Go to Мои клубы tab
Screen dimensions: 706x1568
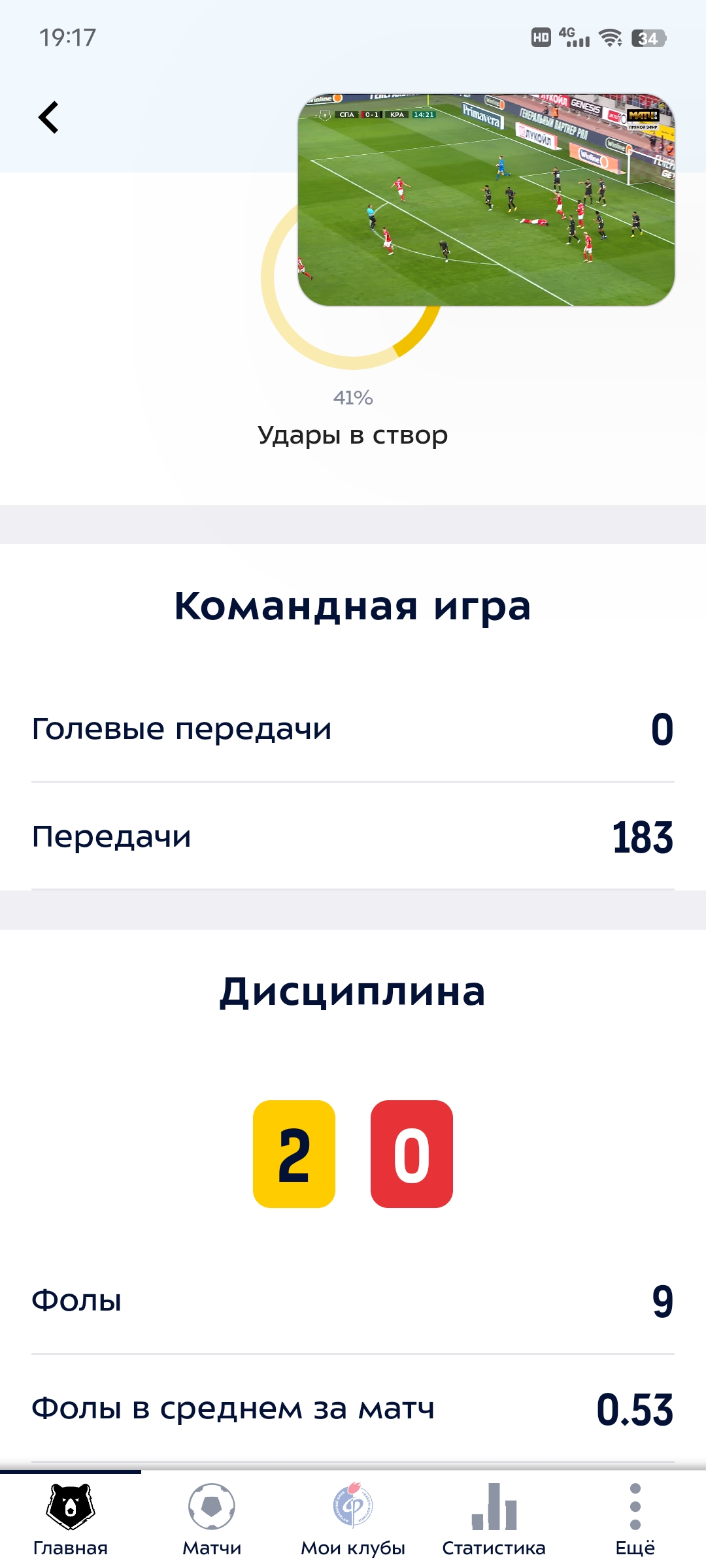[353, 1519]
